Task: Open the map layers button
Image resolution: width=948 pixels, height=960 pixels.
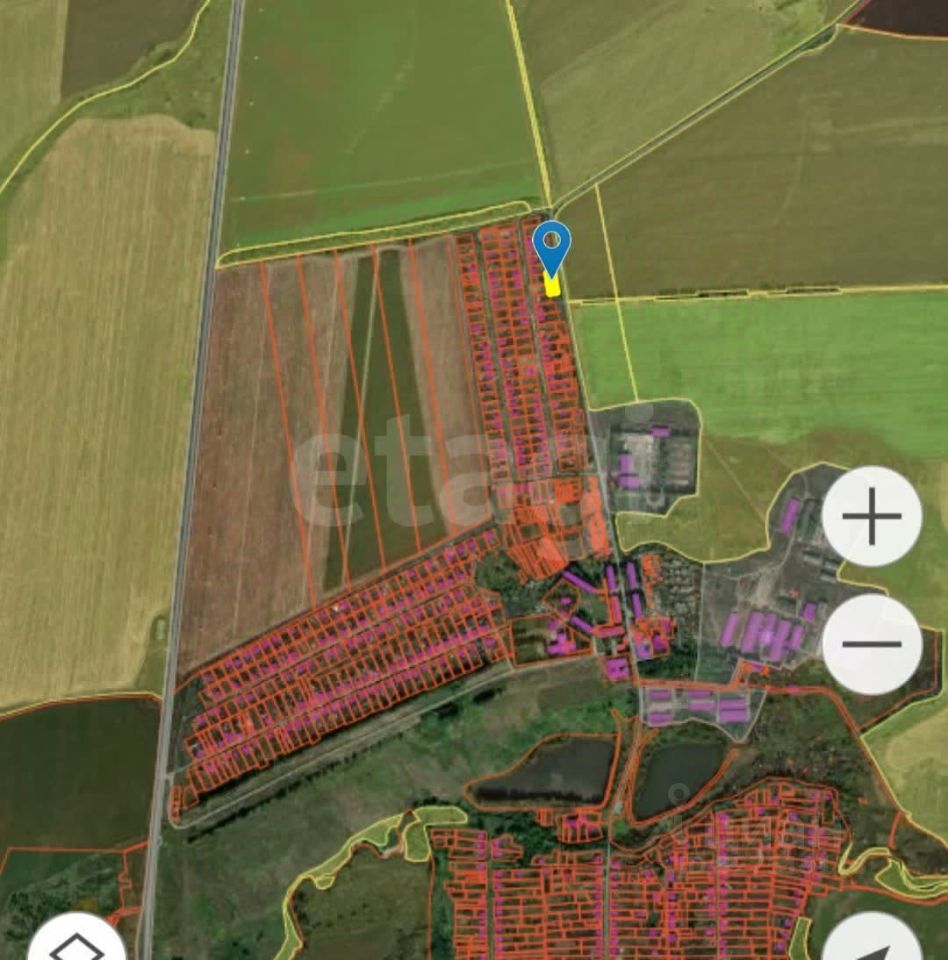Action: point(77,943)
